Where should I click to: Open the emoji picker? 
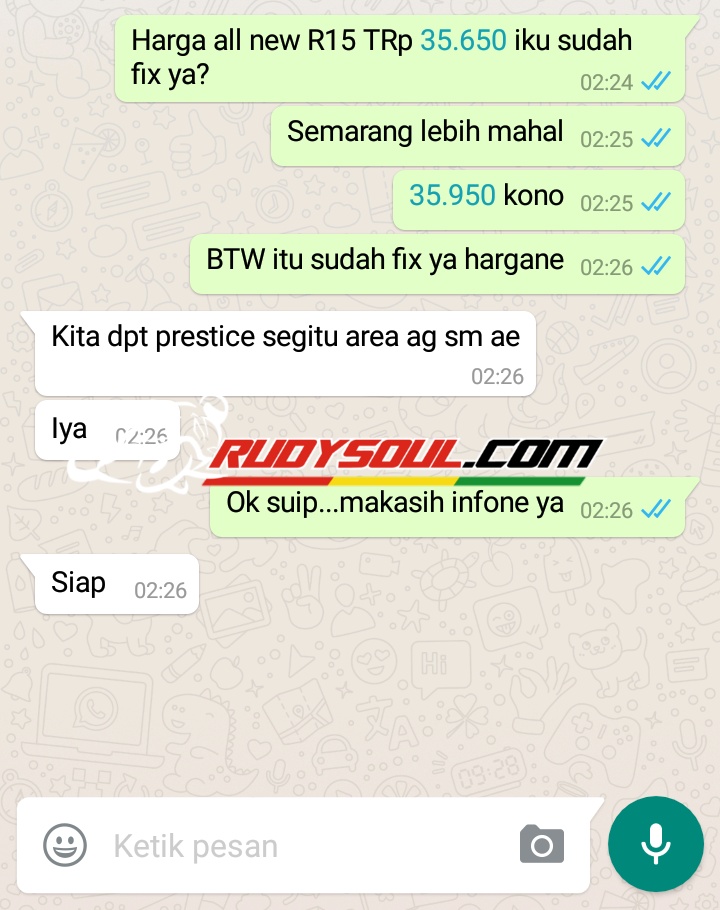pyautogui.click(x=65, y=846)
